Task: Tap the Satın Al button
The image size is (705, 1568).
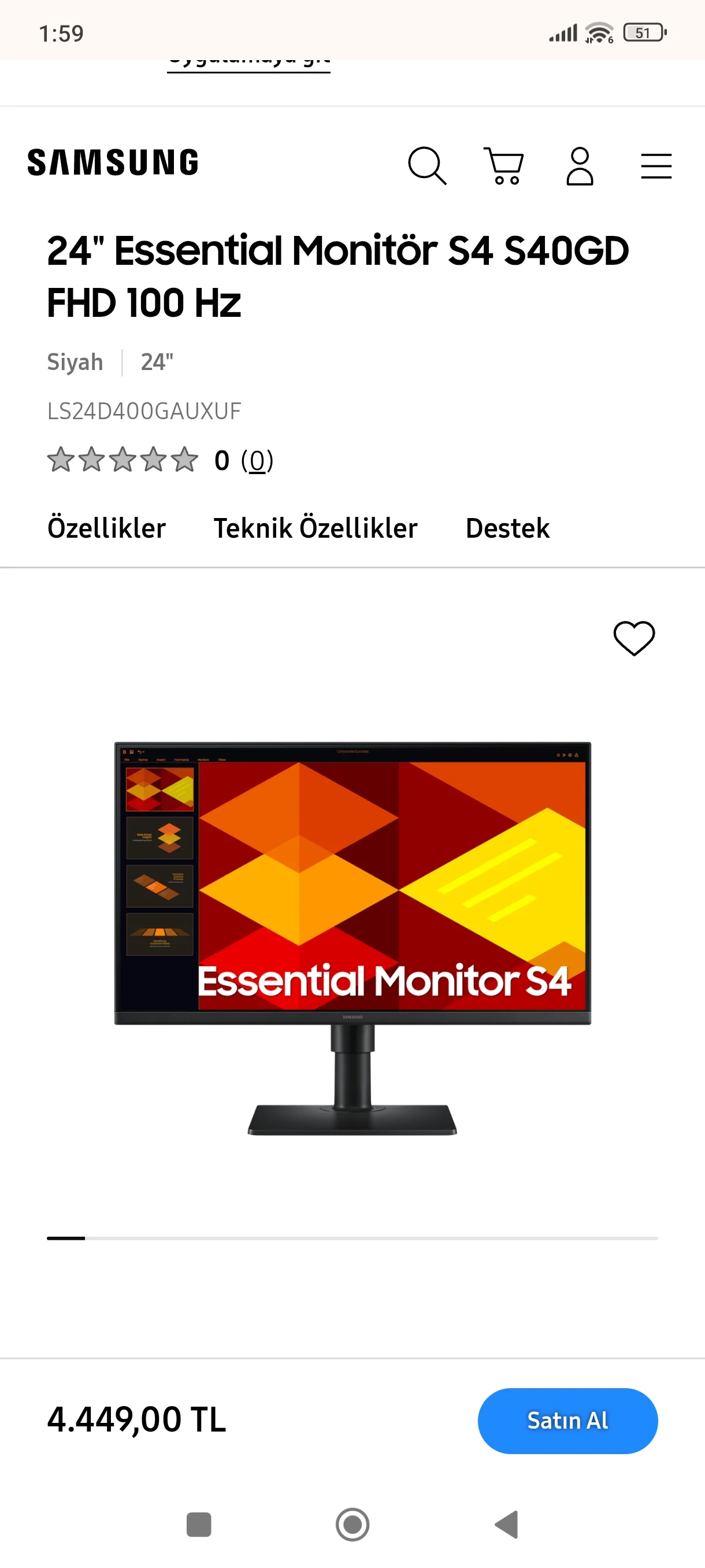Action: pos(567,1420)
